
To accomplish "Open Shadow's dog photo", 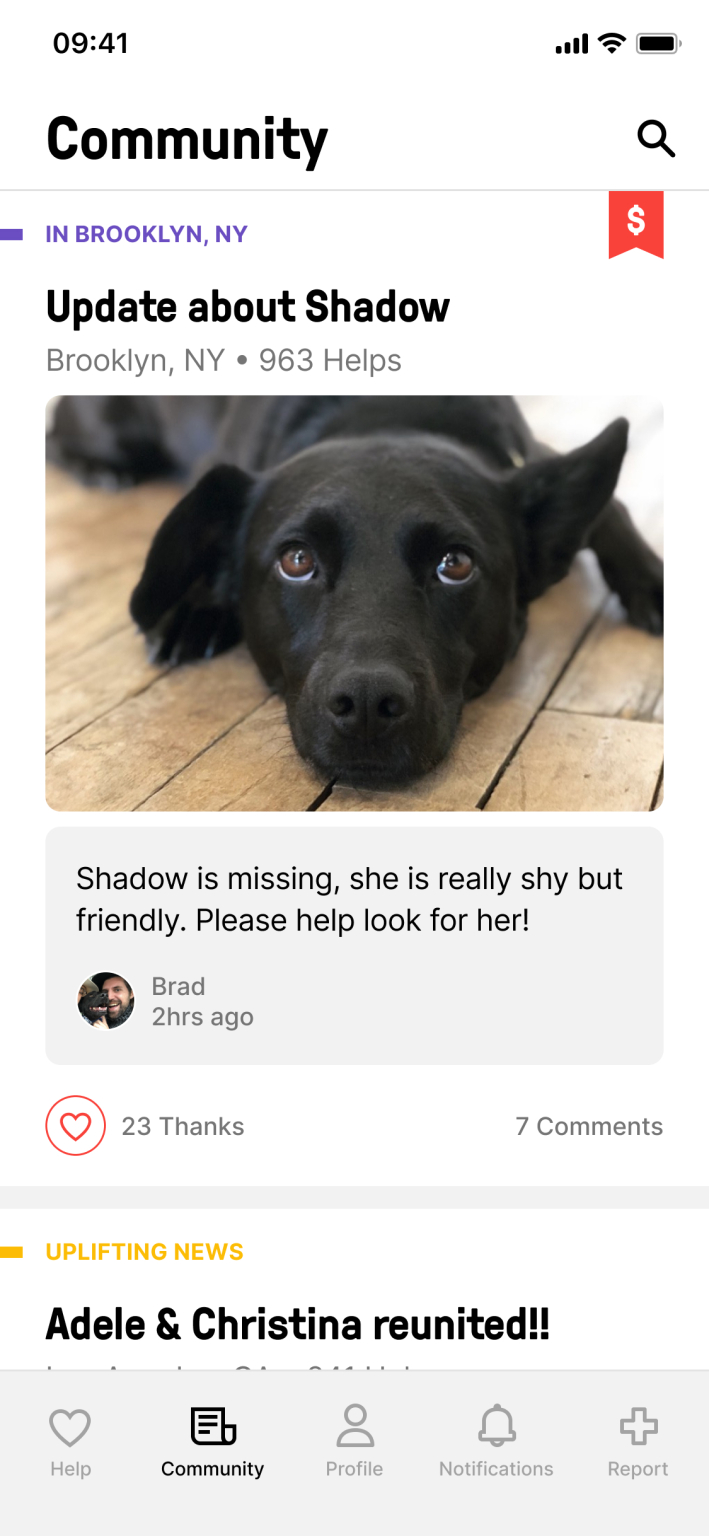I will click(354, 603).
